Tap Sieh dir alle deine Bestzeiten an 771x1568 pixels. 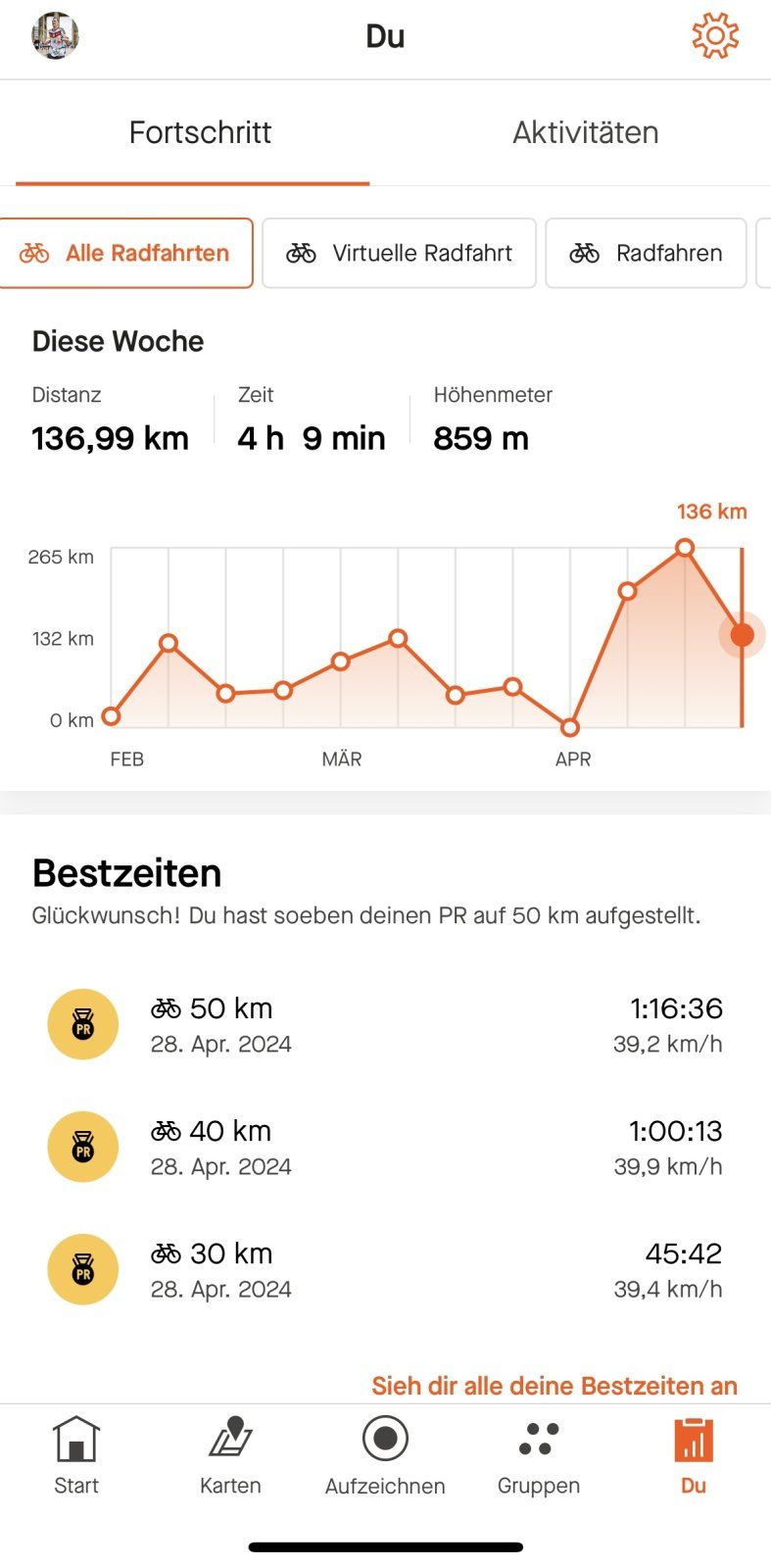[554, 1386]
